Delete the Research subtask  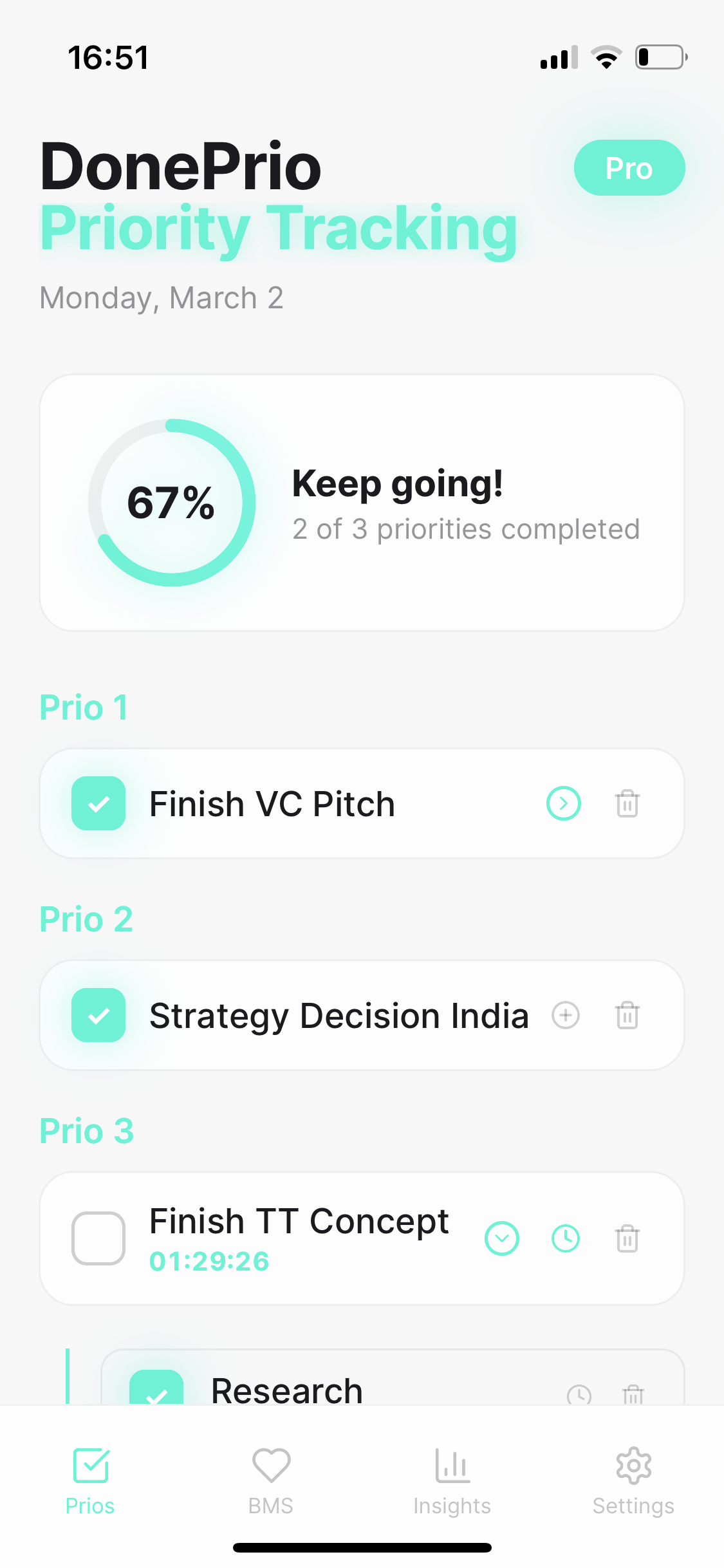(633, 1394)
